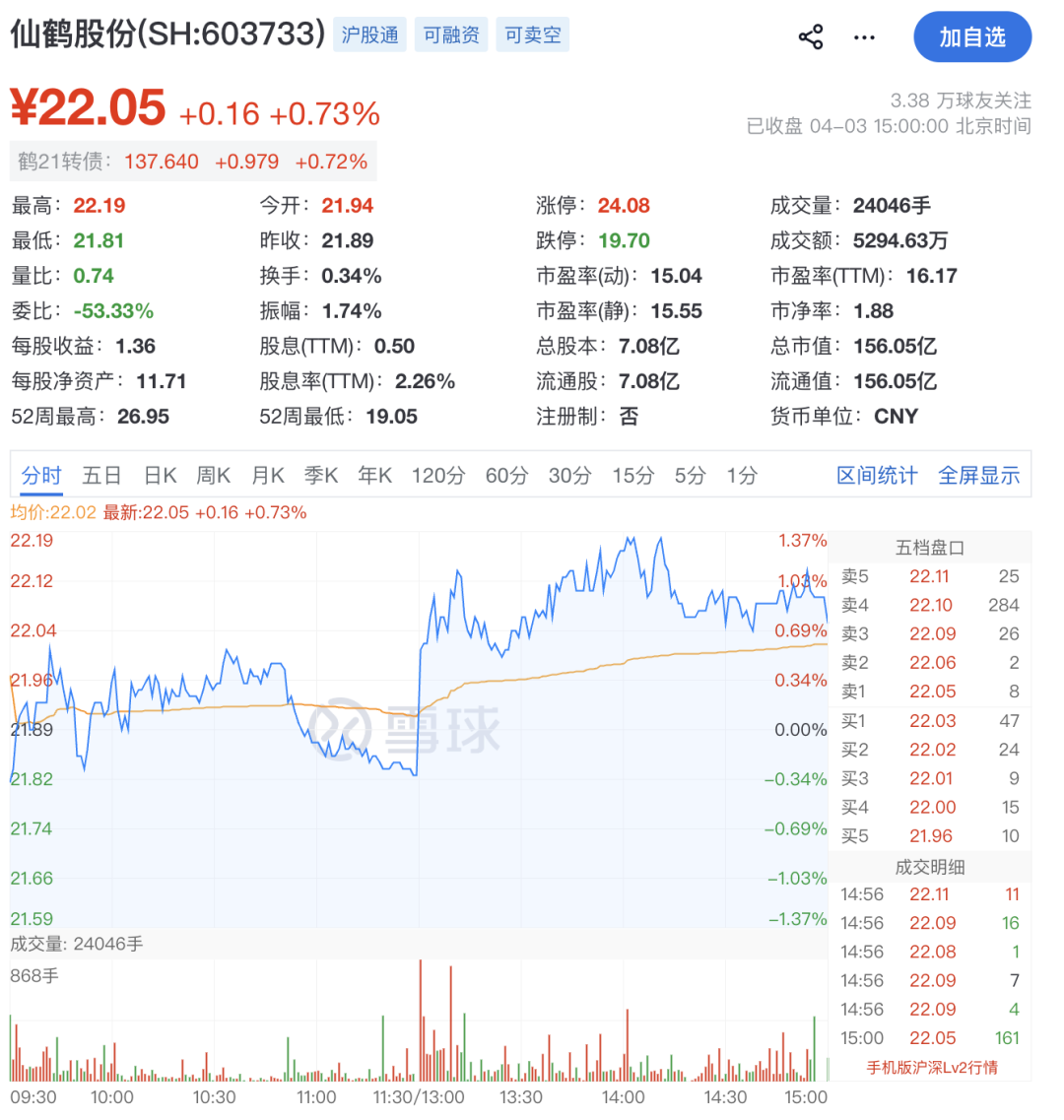
Task: Click the share icon
Action: [x=810, y=35]
